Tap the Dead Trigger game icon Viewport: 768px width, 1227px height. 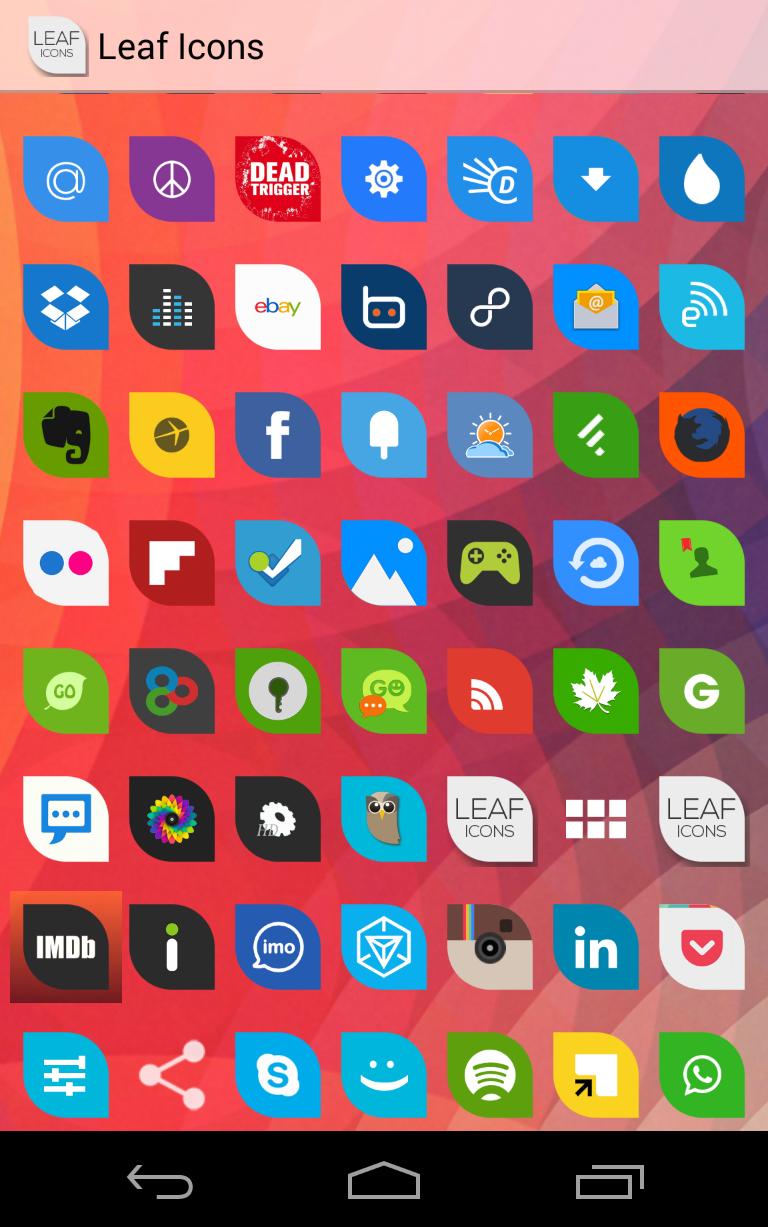278,179
